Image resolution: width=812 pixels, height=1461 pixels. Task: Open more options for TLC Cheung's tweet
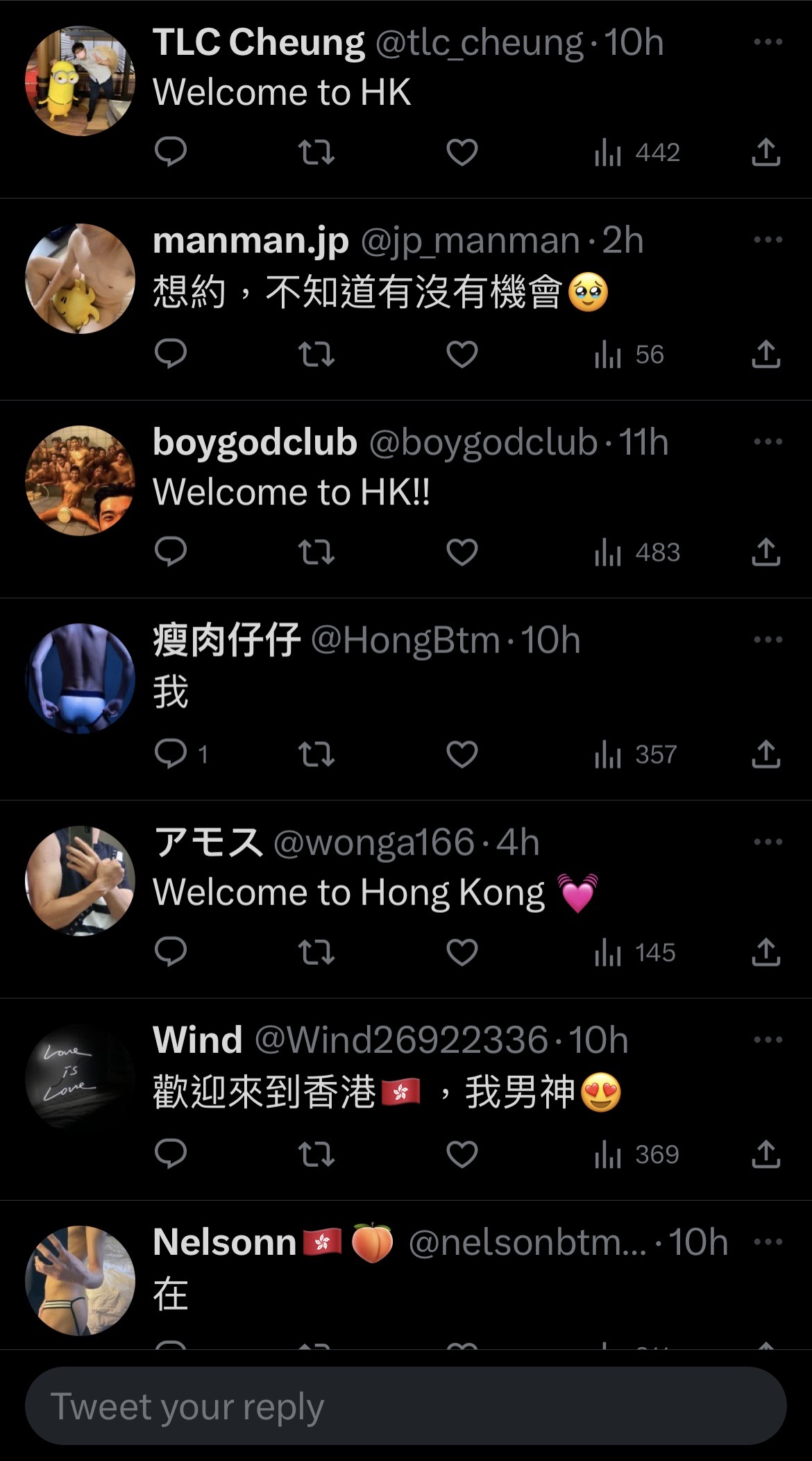768,42
